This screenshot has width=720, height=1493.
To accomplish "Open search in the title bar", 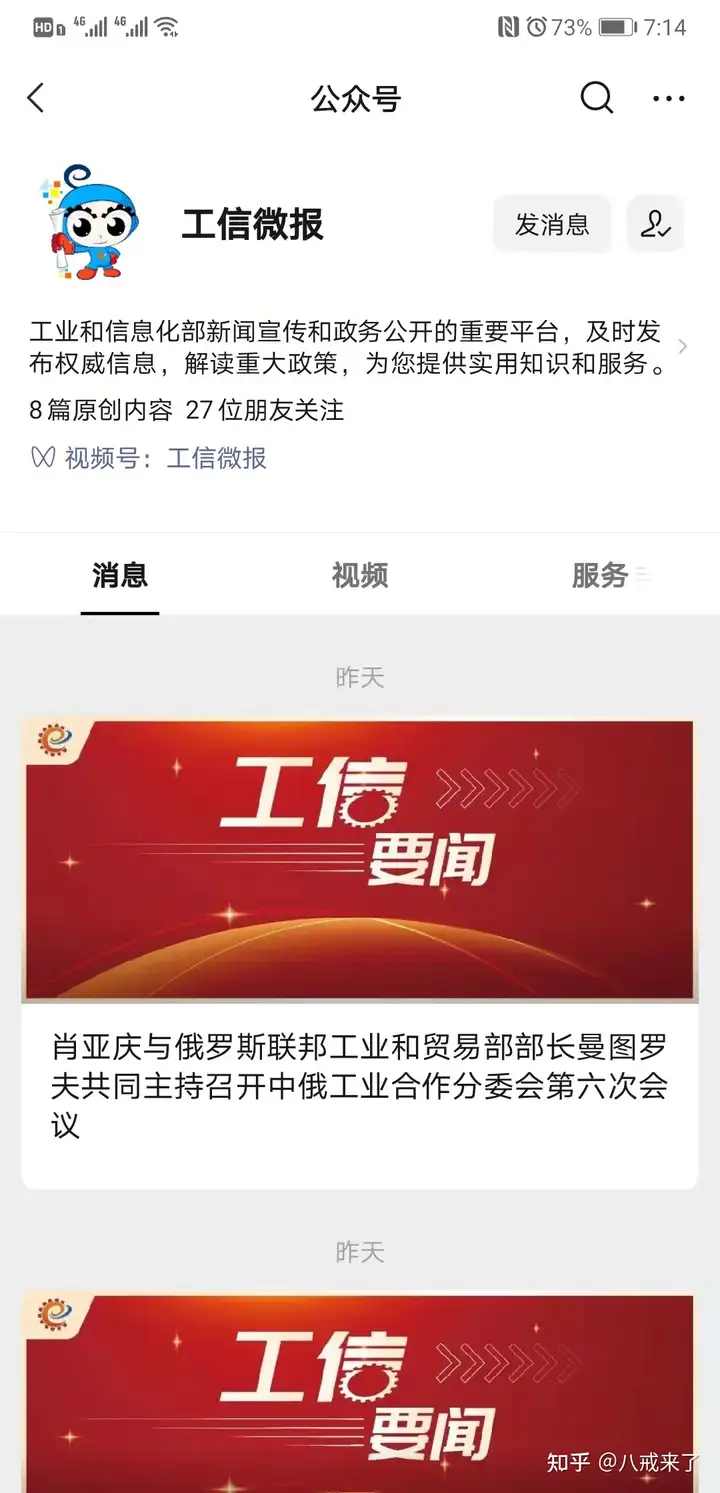I will click(596, 98).
